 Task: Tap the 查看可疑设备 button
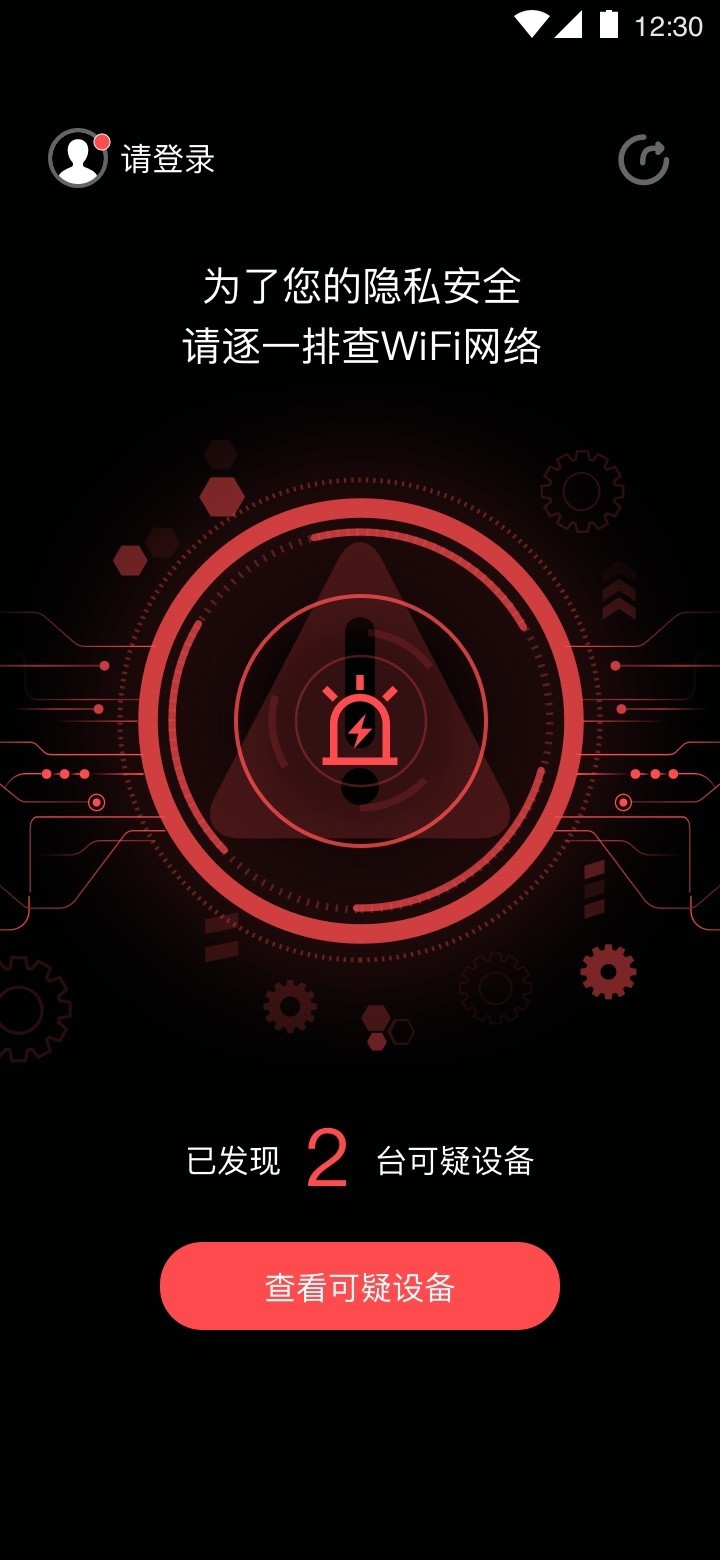360,1286
